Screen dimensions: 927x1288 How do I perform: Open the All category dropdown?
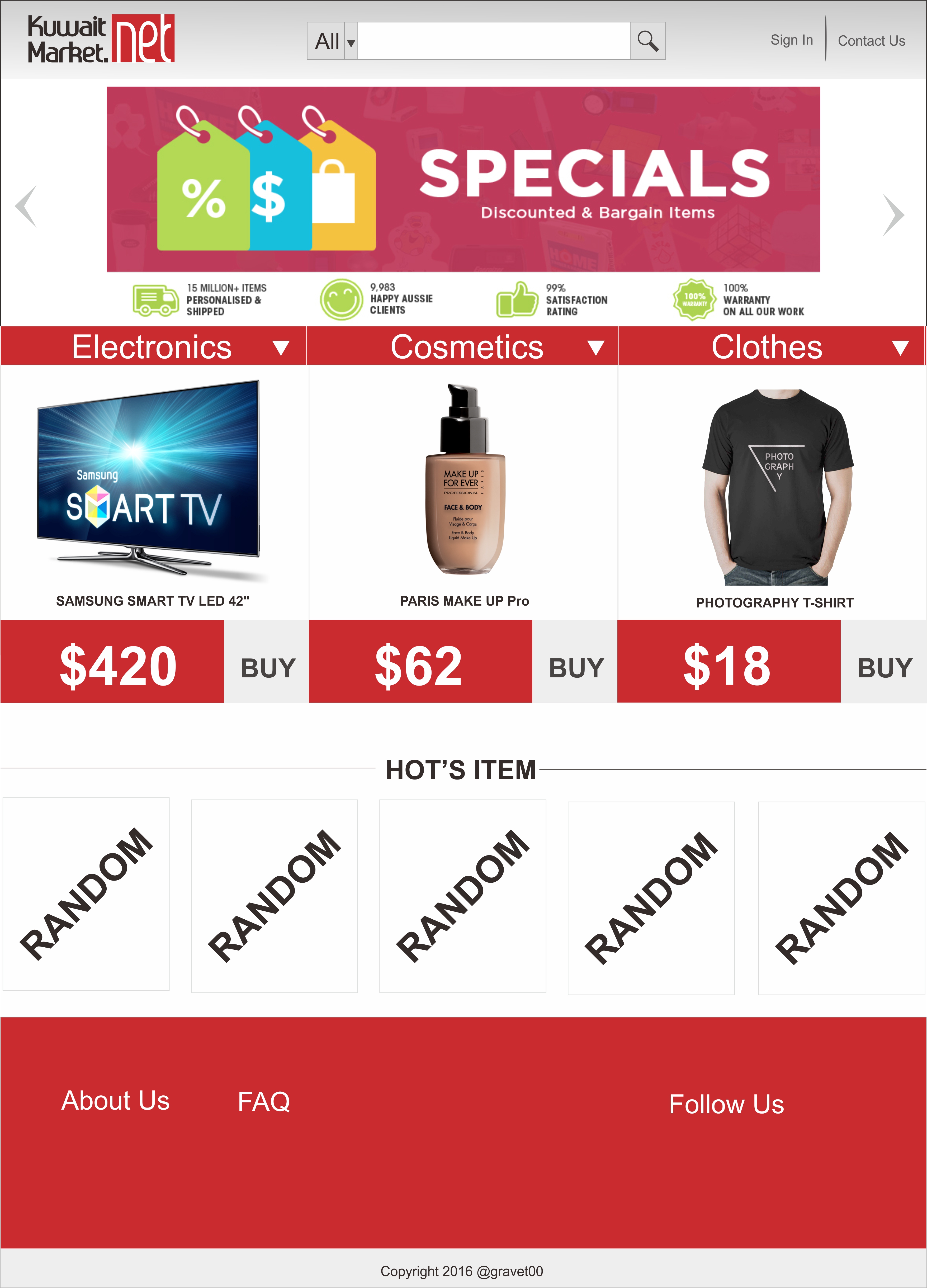tap(332, 41)
